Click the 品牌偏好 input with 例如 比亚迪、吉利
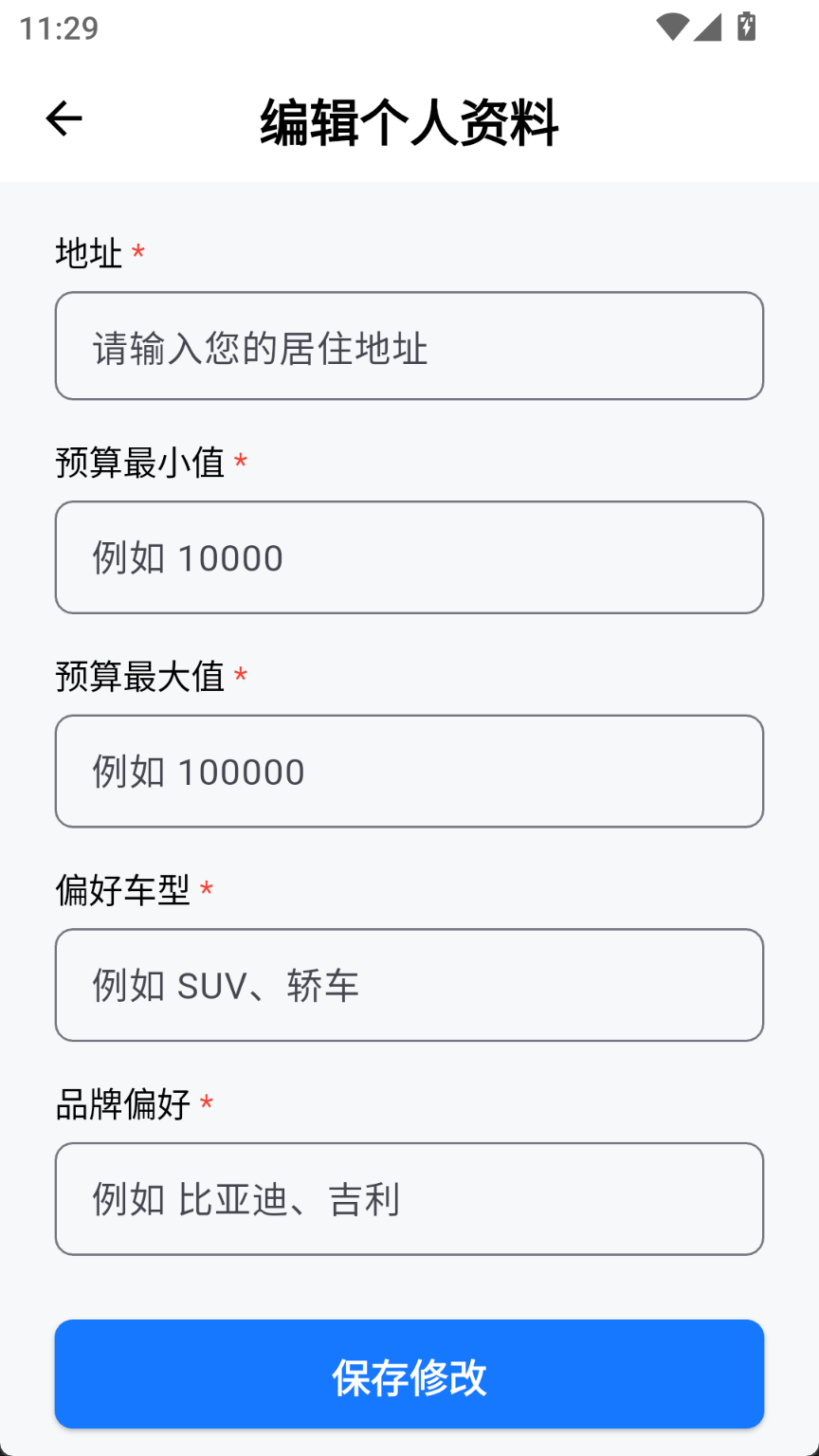 [409, 1198]
